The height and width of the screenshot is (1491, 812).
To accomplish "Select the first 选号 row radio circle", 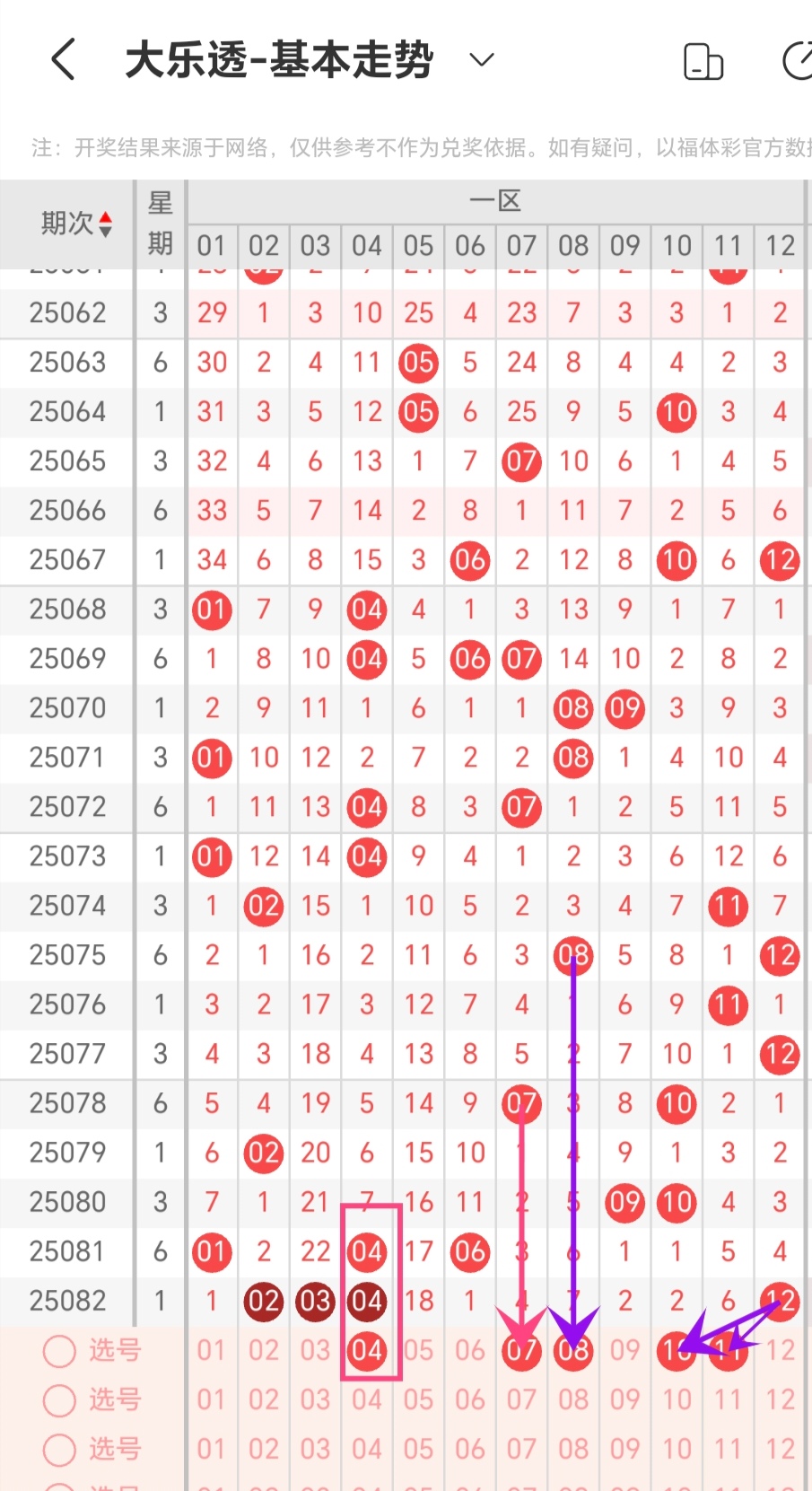I will tap(59, 1350).
